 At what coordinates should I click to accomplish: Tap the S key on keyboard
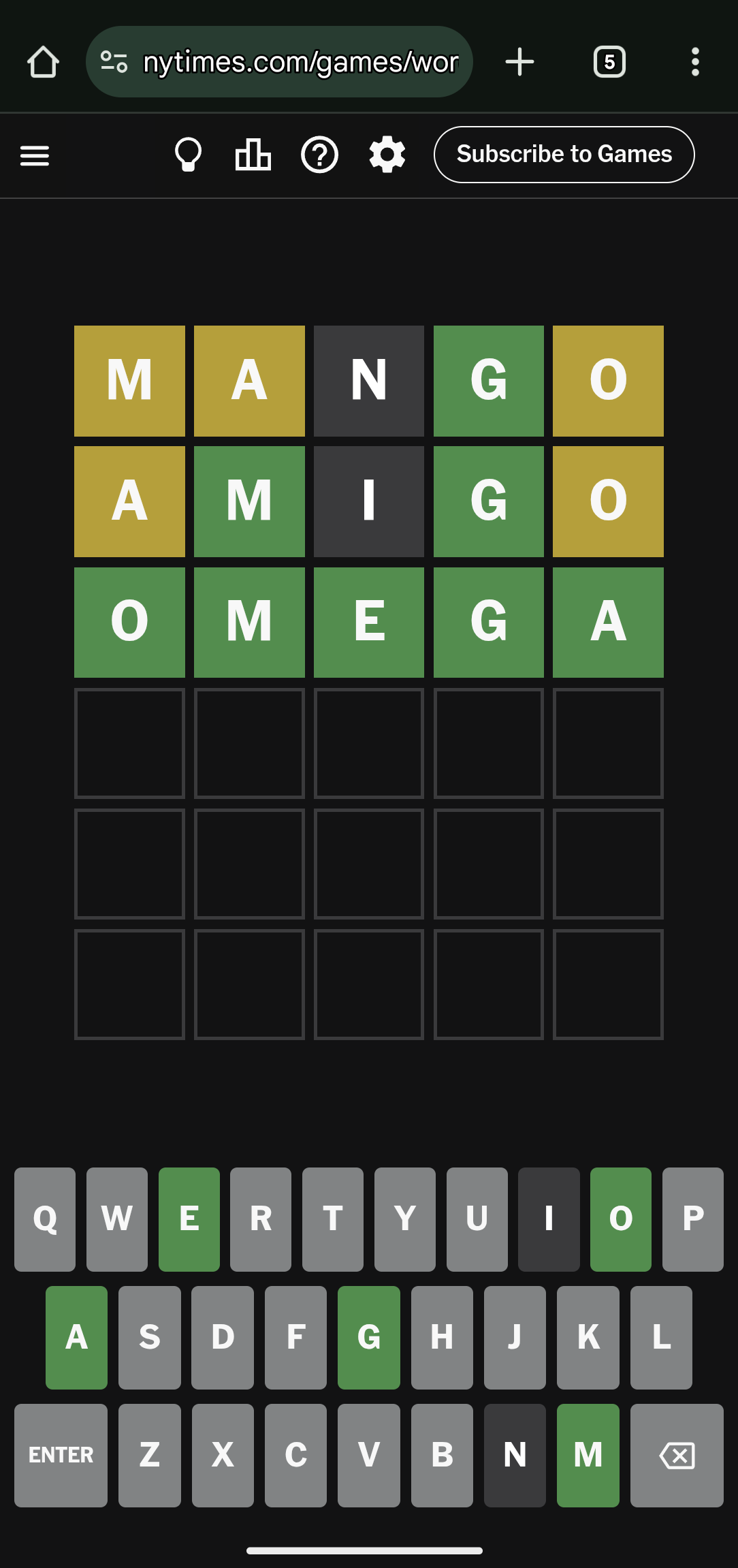pyautogui.click(x=149, y=1337)
